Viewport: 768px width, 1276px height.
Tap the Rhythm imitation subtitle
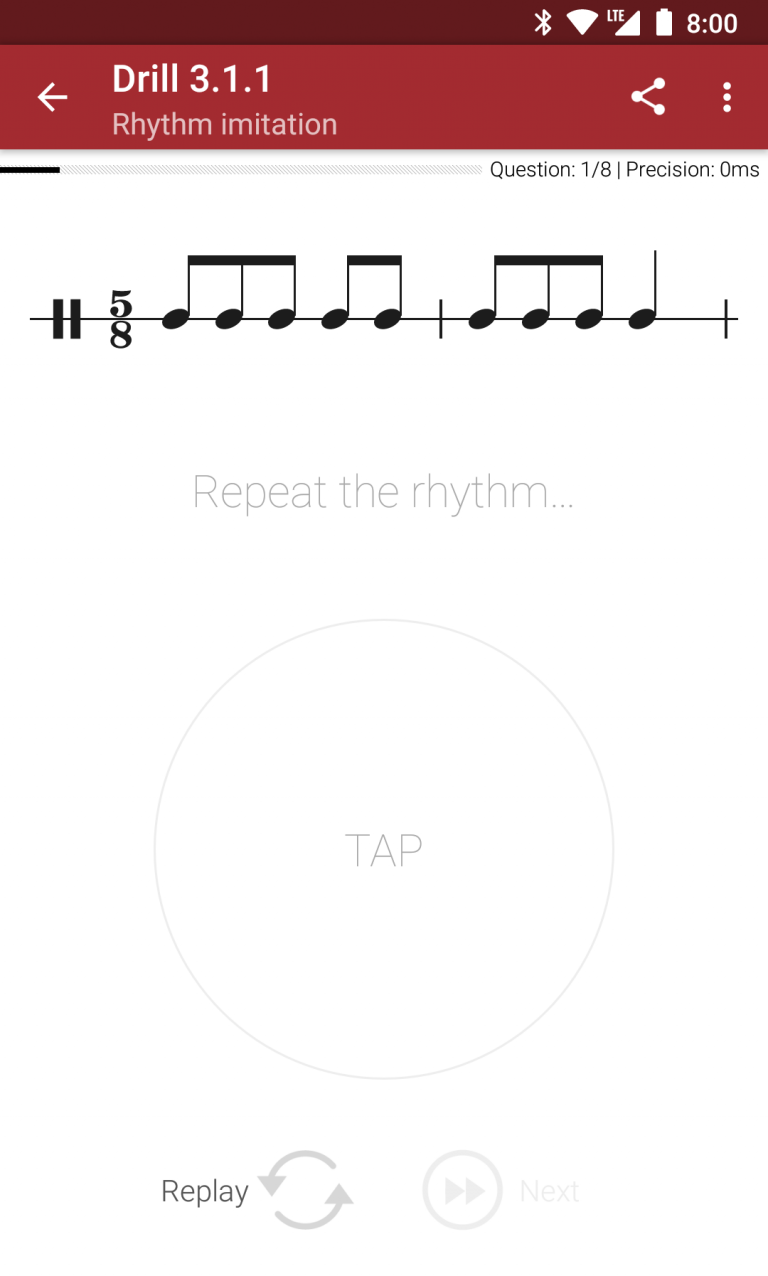tap(225, 124)
